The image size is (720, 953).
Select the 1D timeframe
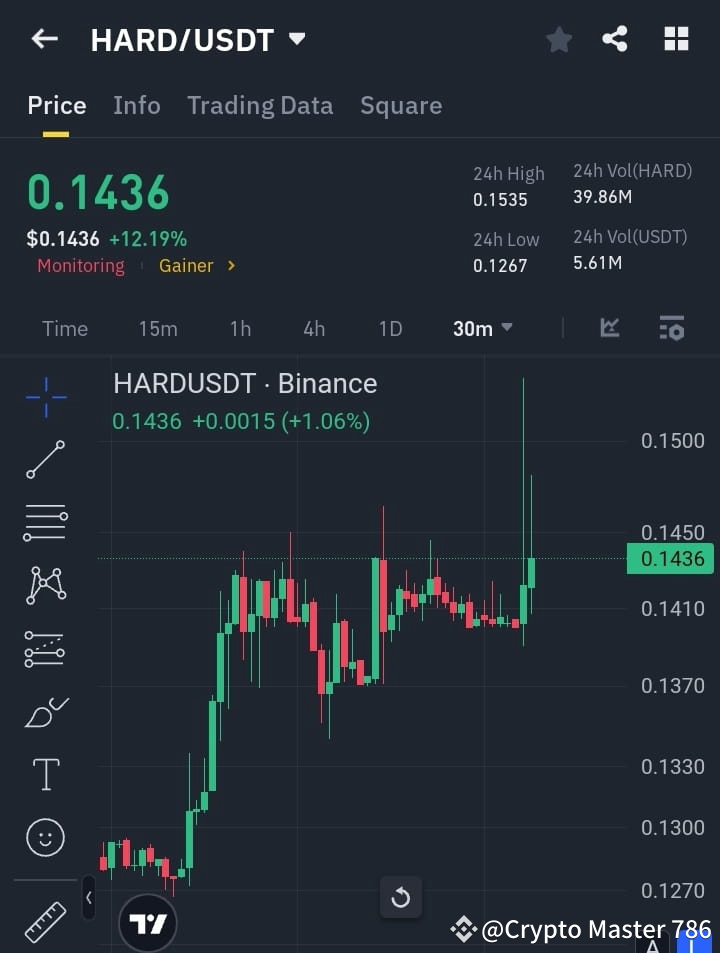(390, 328)
